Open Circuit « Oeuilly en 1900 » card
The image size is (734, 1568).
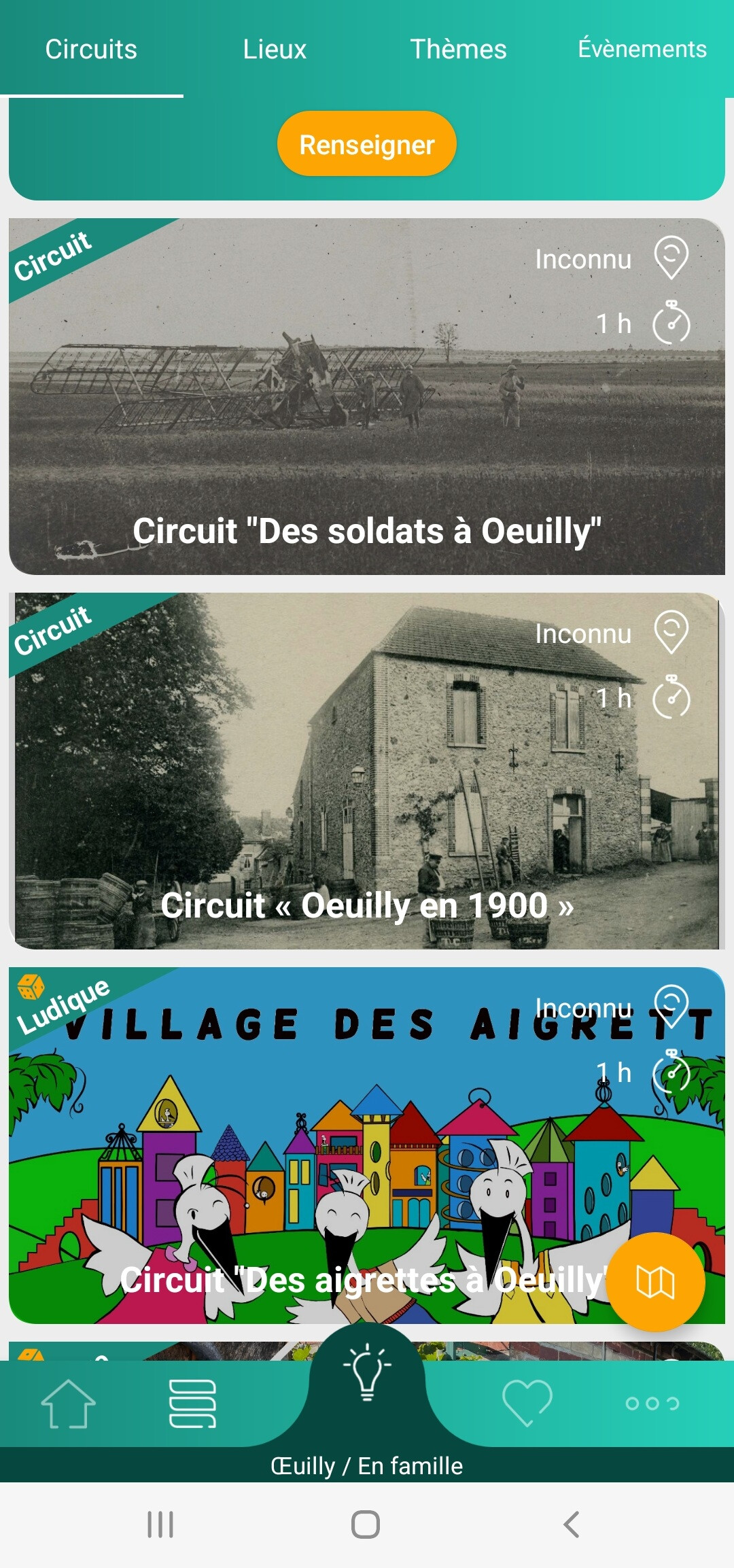(367, 771)
